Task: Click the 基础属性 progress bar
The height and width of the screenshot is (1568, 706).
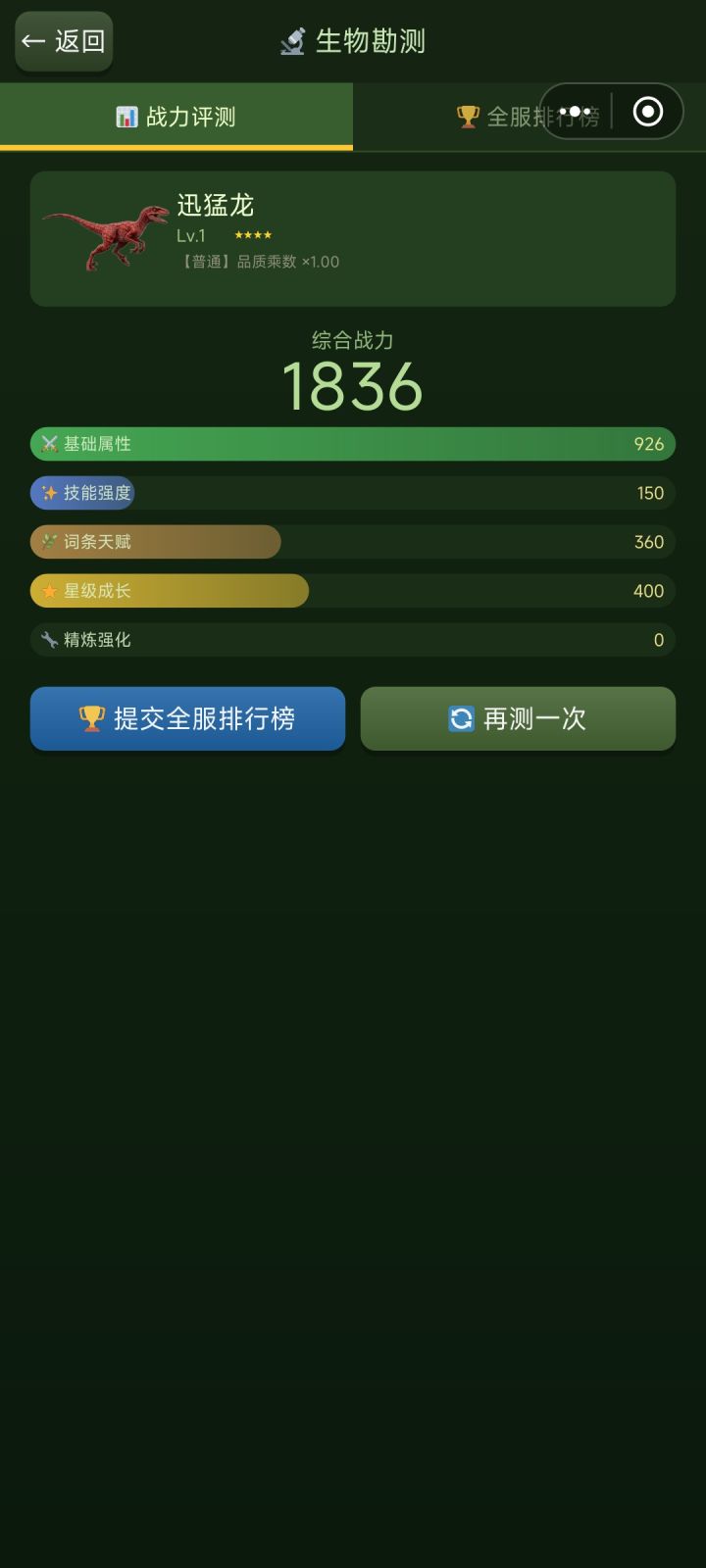Action: point(353,444)
